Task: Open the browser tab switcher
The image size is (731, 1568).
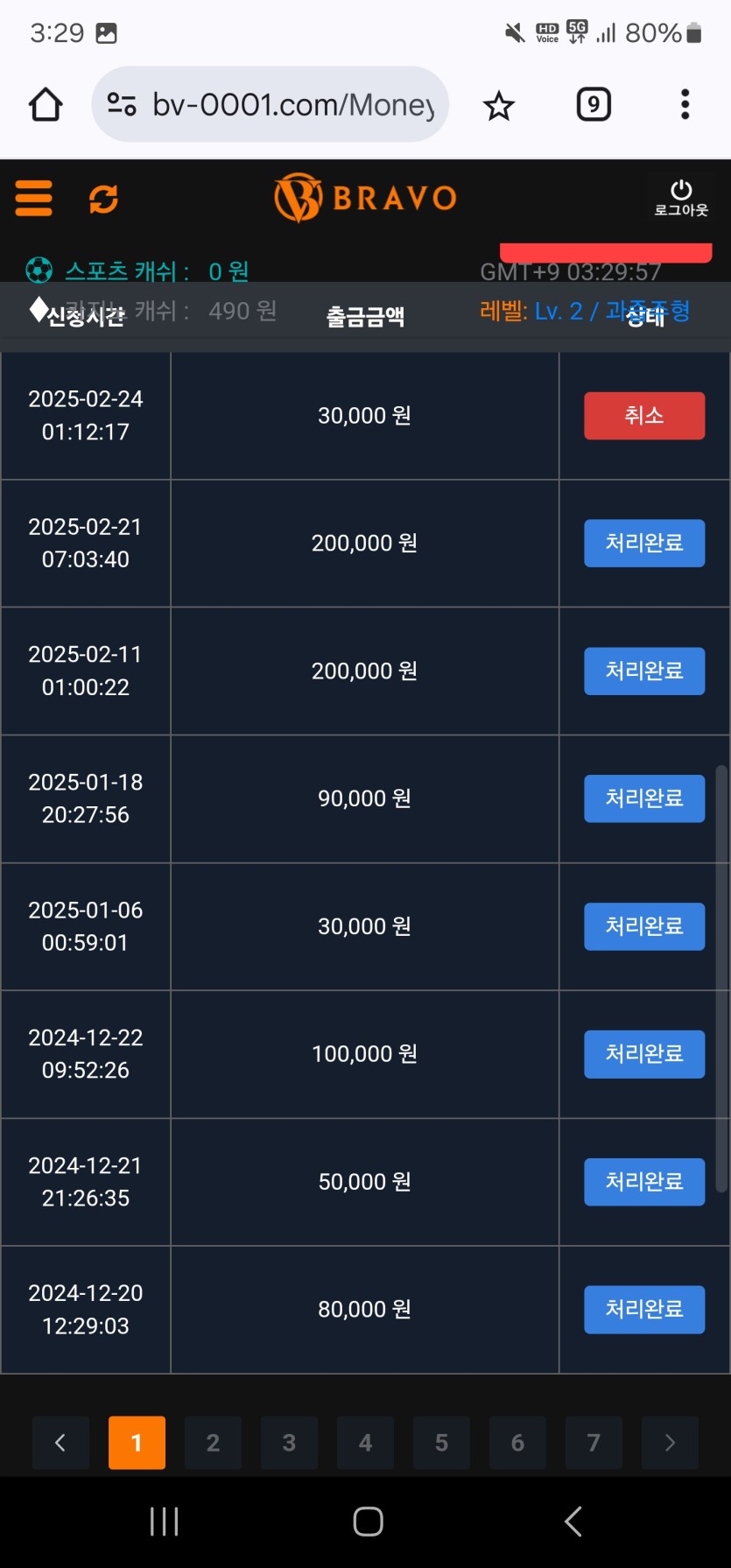Action: 594,105
